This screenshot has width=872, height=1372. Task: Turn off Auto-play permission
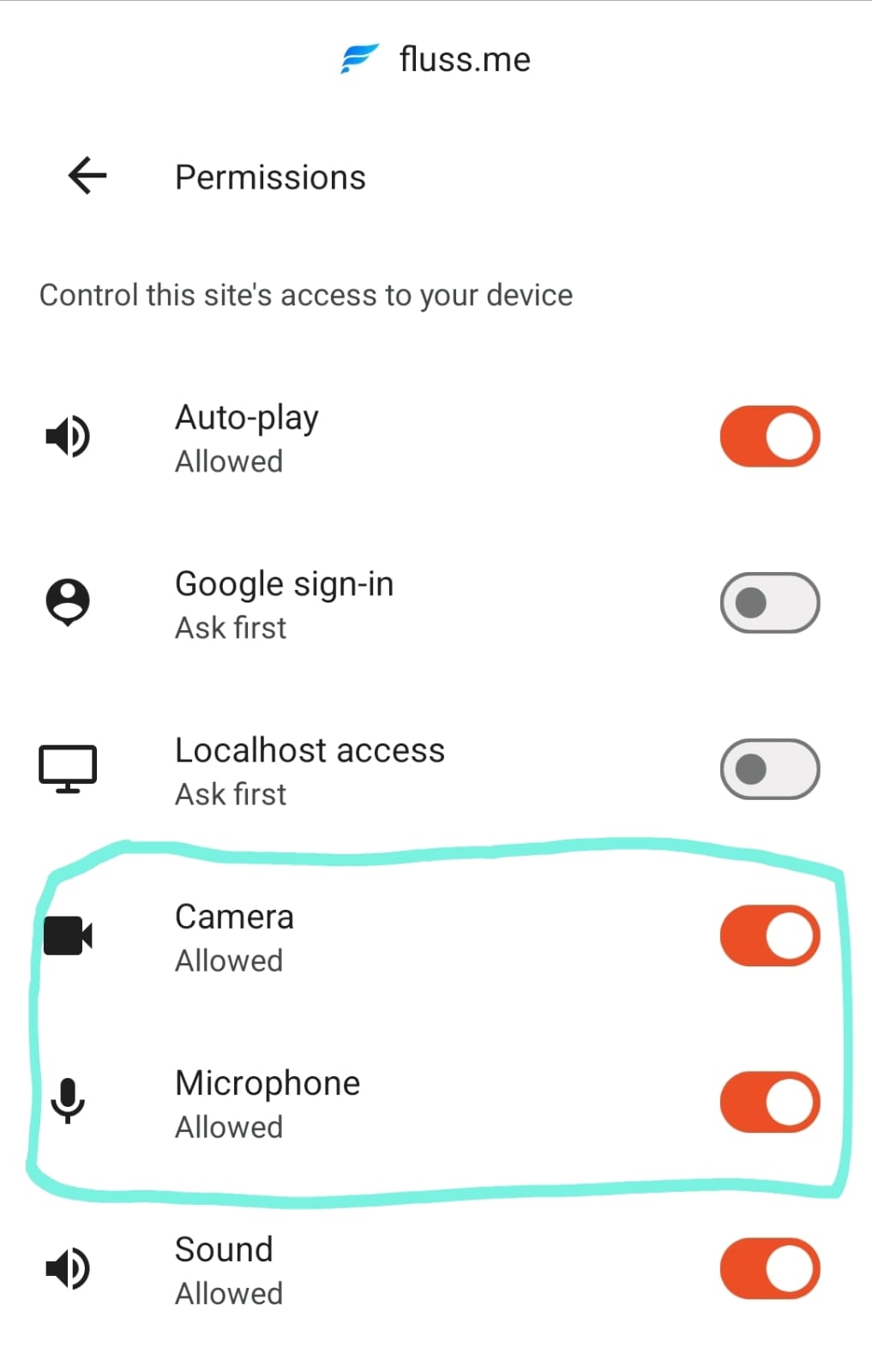coord(769,436)
